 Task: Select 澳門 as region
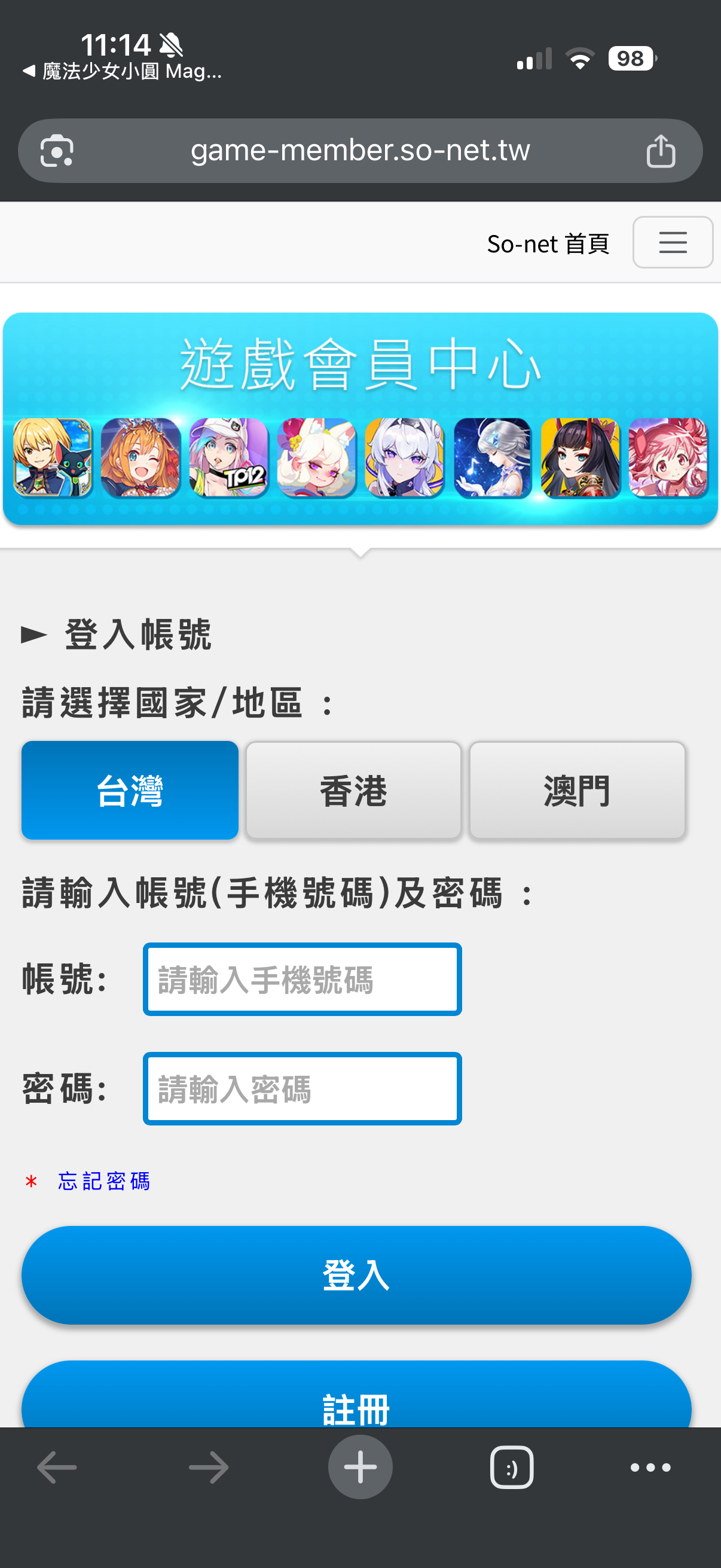click(577, 790)
